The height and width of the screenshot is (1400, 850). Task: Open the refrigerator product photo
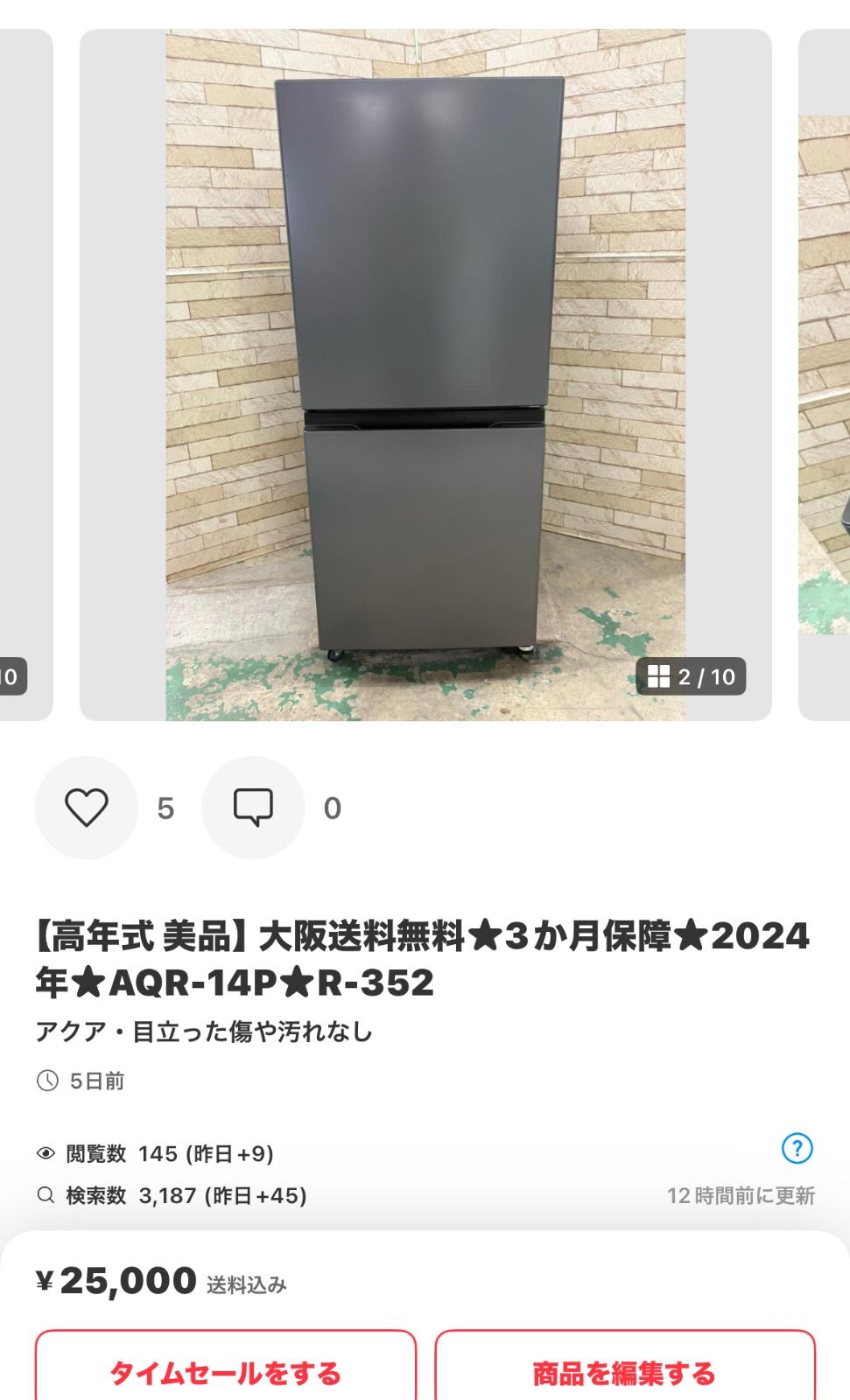coord(425,374)
